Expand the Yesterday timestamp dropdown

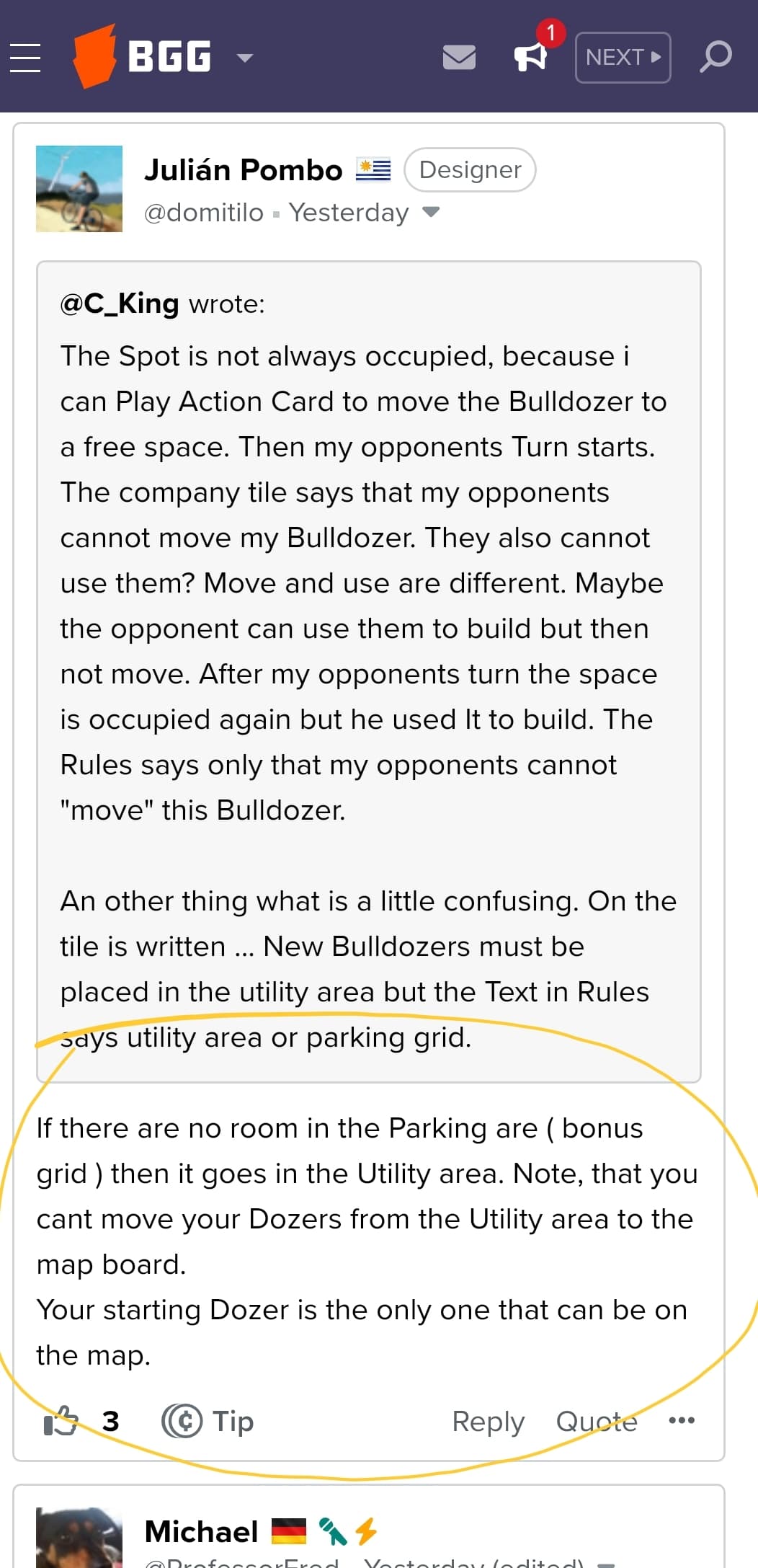(x=431, y=212)
